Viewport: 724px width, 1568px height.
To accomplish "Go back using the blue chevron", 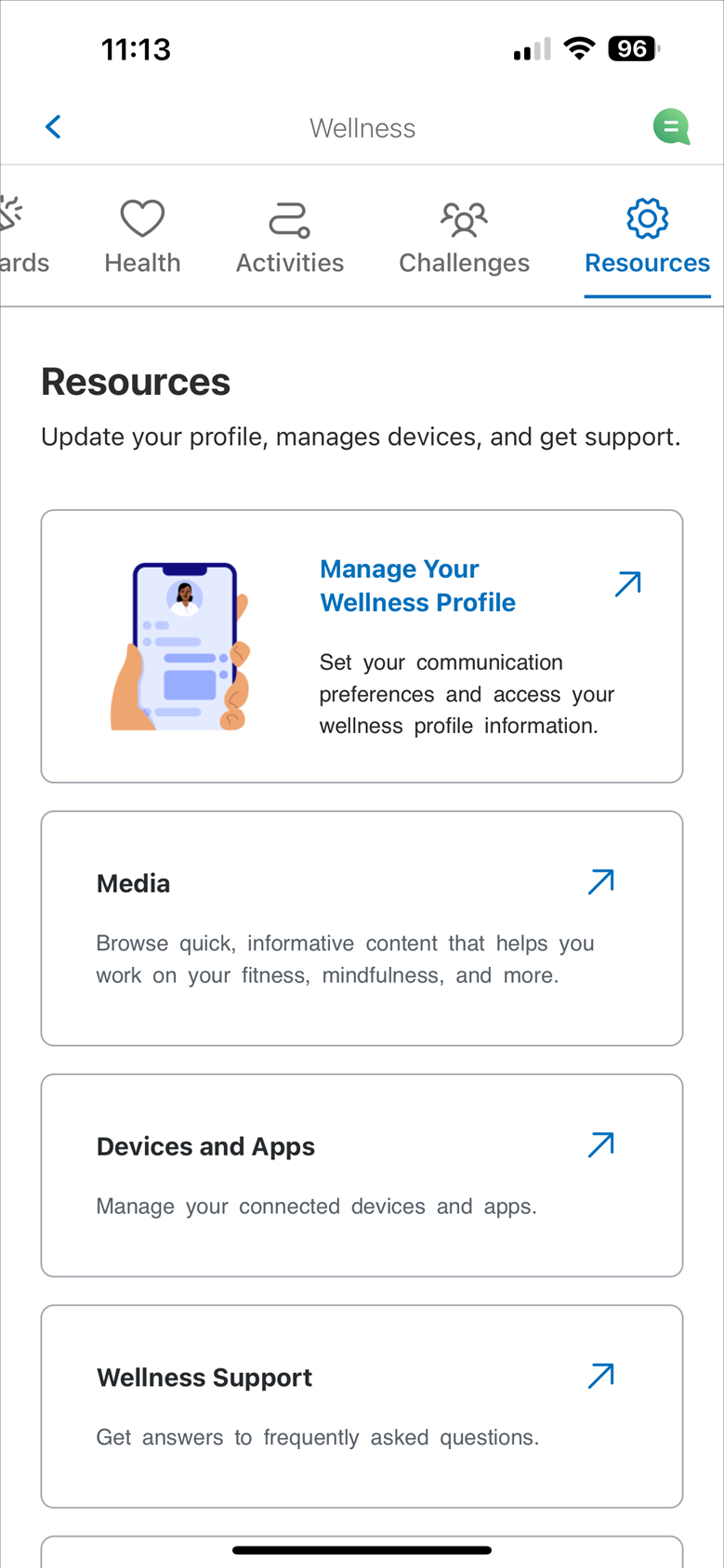I will point(53,126).
